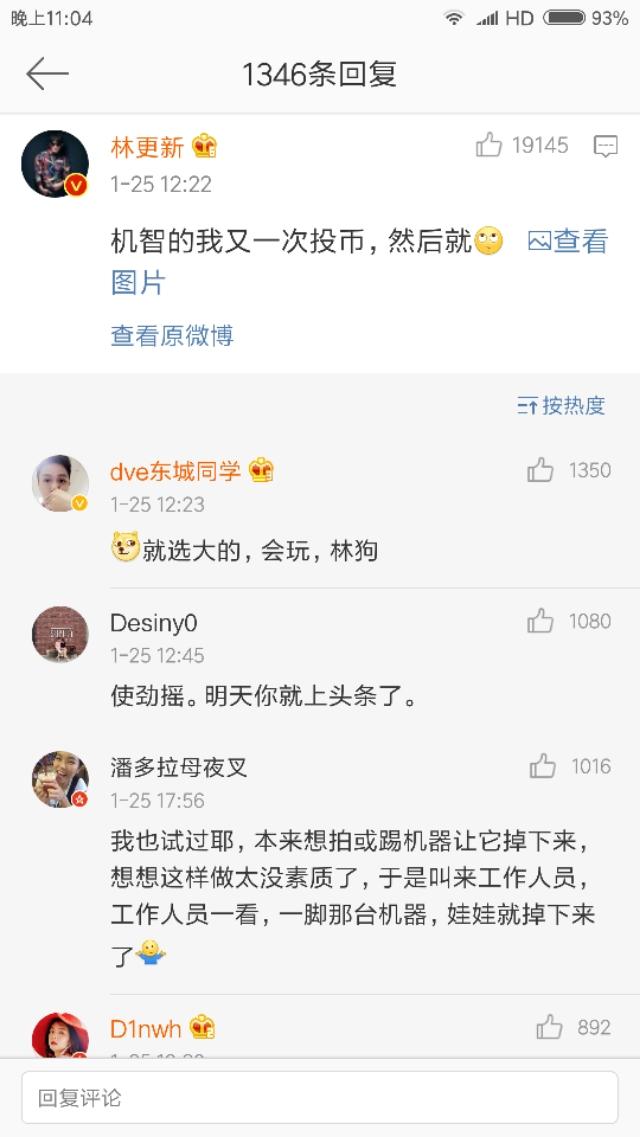Screen dimensions: 640x1137
Task: Tap the 回复评论 input field
Action: pos(320,1097)
